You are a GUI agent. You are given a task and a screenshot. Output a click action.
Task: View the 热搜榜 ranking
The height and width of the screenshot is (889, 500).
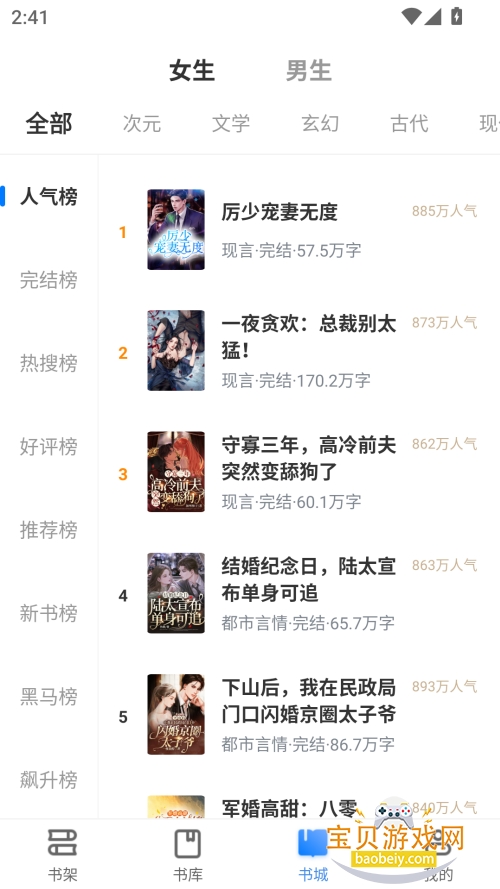[49, 363]
